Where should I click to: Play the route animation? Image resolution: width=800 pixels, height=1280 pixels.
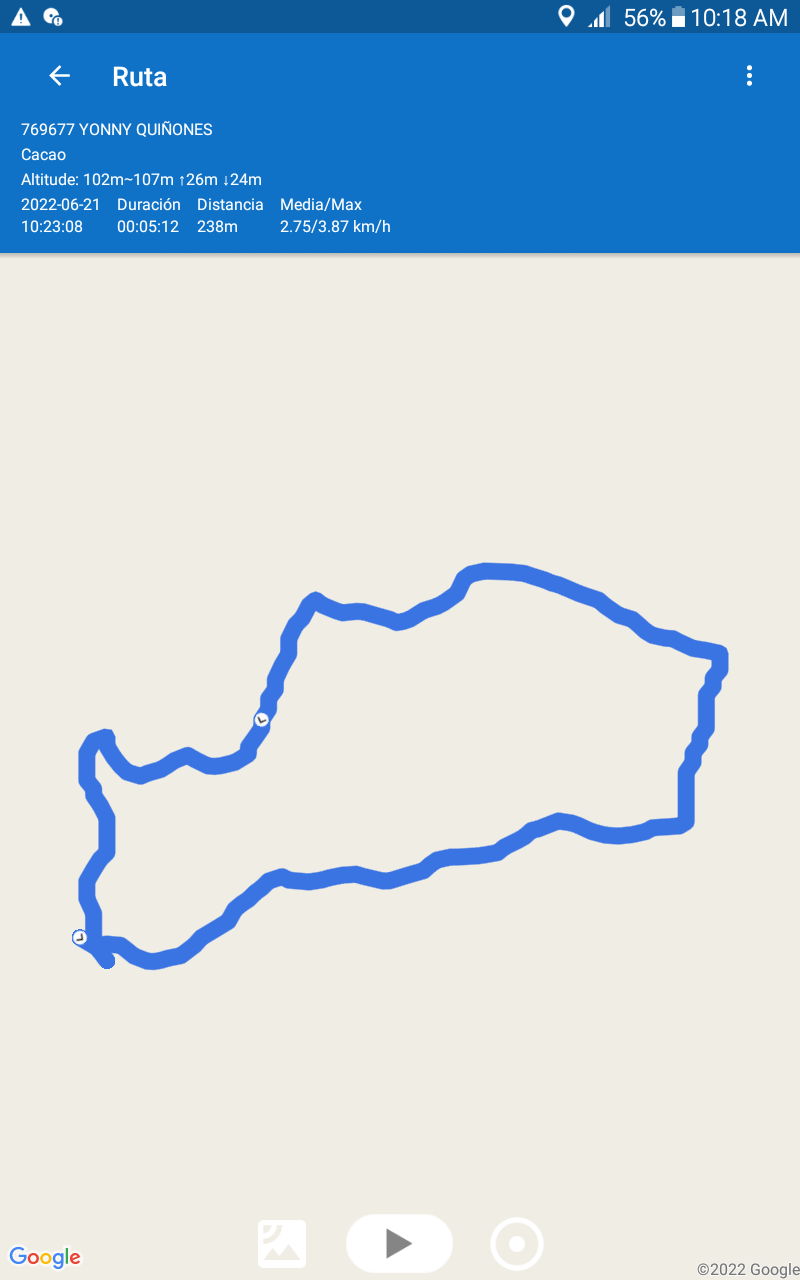(399, 1243)
